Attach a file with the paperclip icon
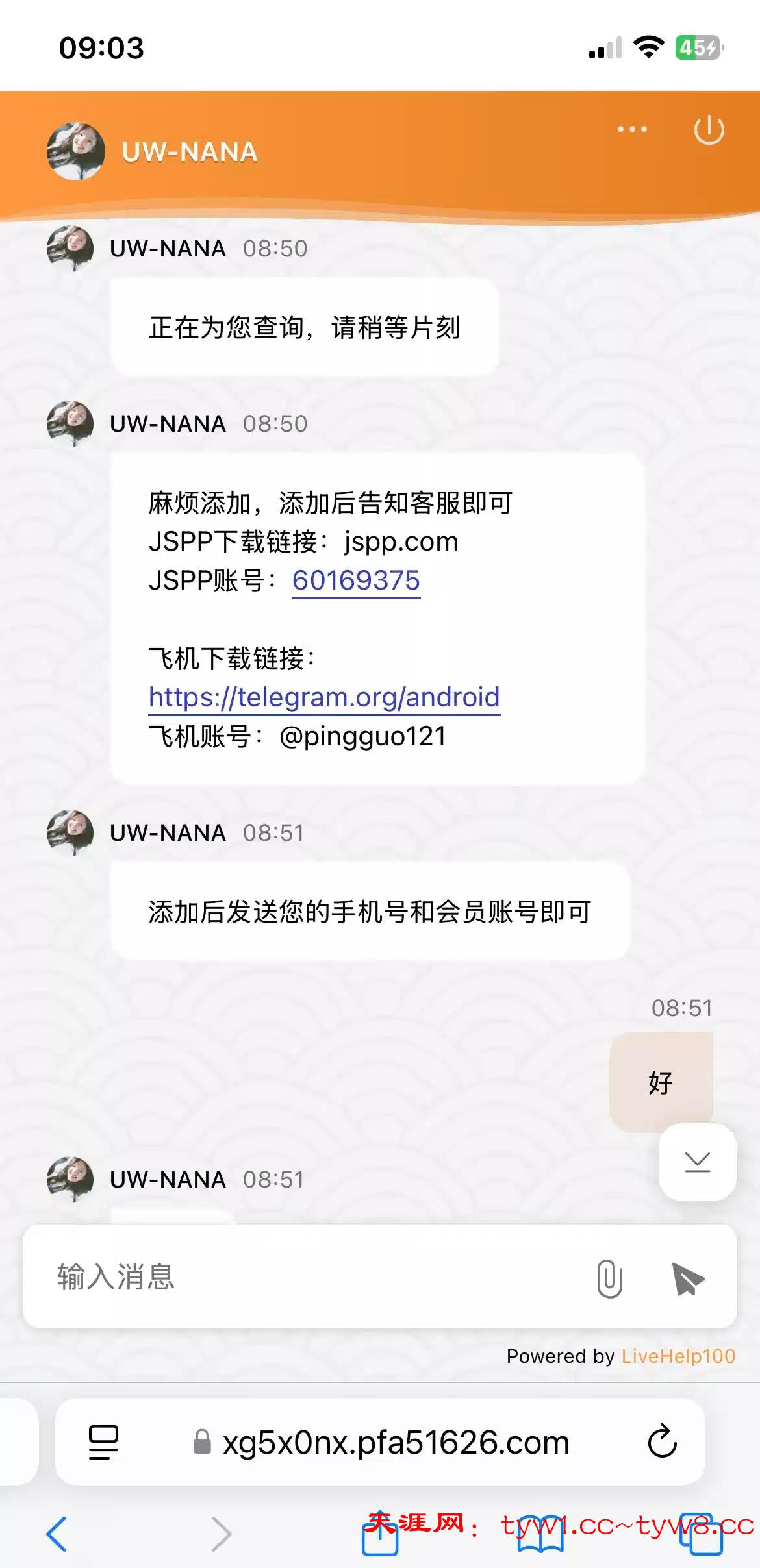This screenshot has width=760, height=1568. [609, 1278]
